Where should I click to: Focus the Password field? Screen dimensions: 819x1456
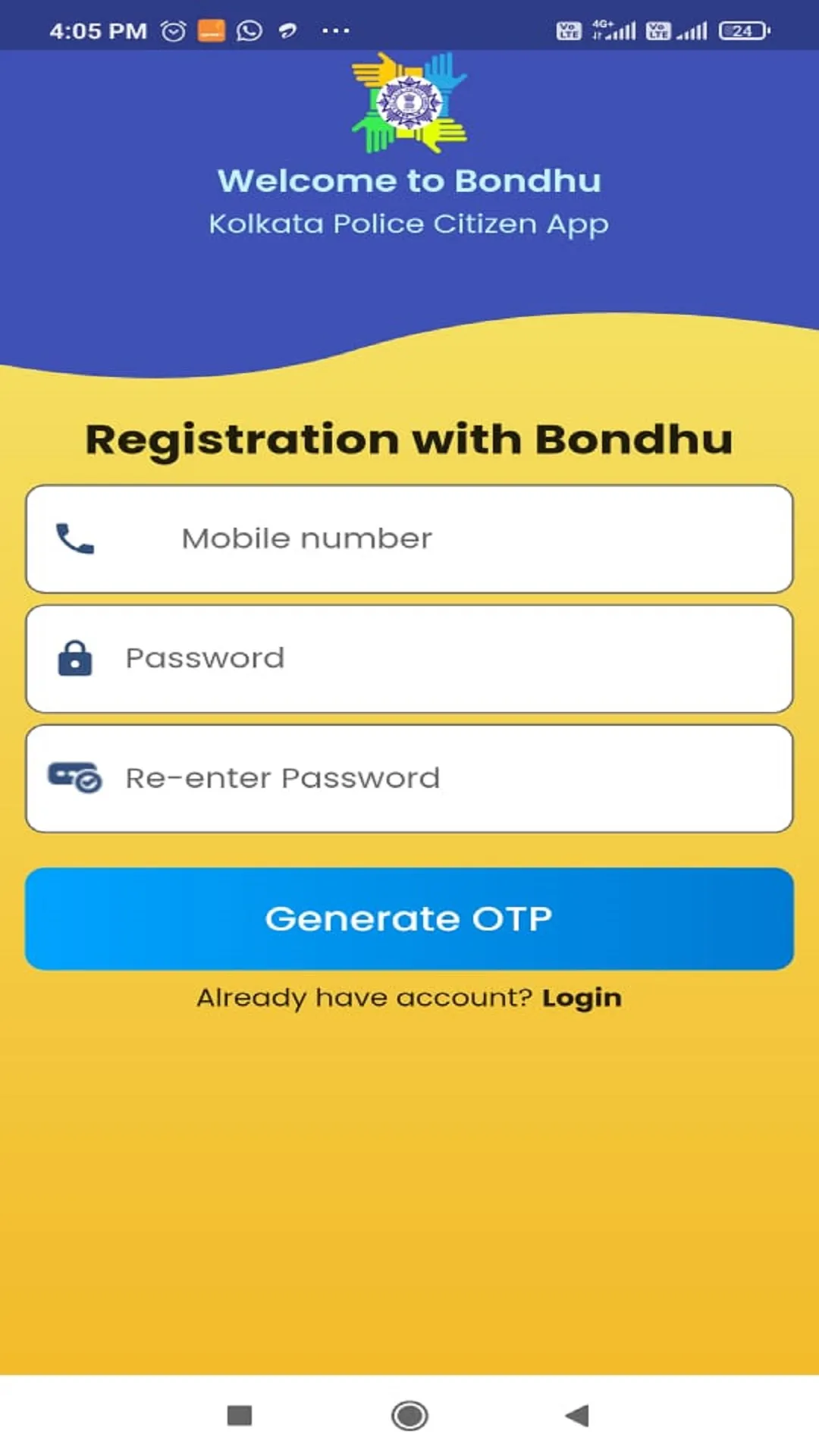[x=409, y=658]
